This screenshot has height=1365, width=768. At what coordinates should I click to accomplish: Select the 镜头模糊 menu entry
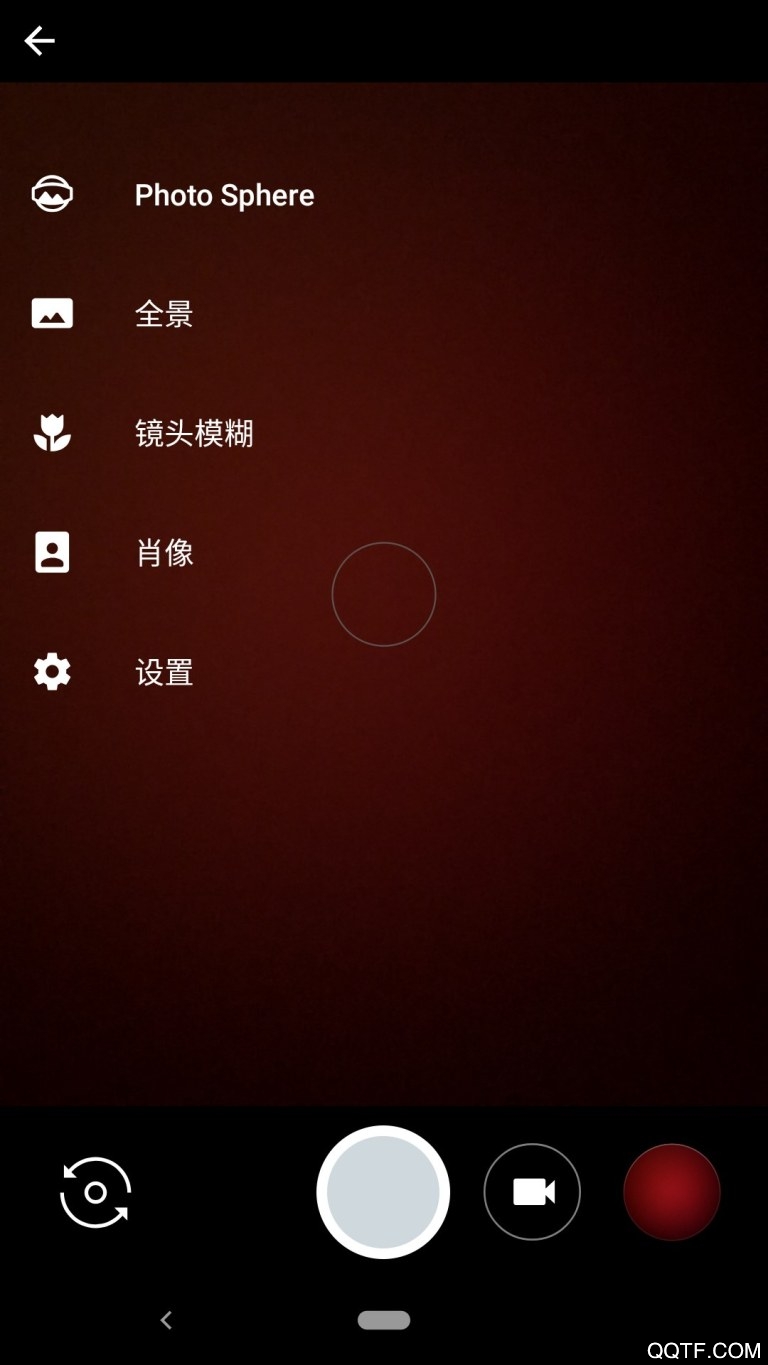click(x=195, y=433)
